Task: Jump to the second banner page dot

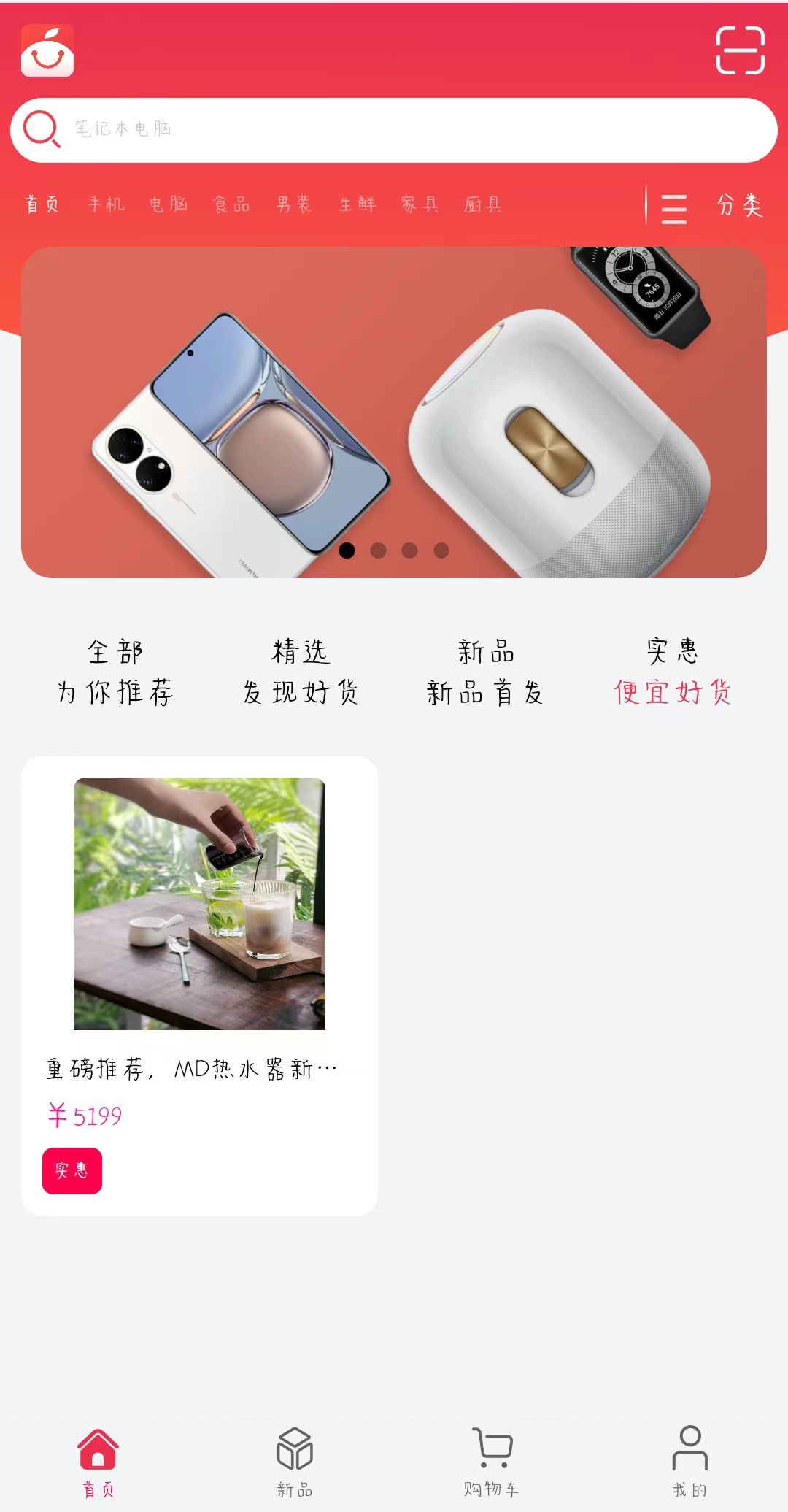Action: click(378, 550)
